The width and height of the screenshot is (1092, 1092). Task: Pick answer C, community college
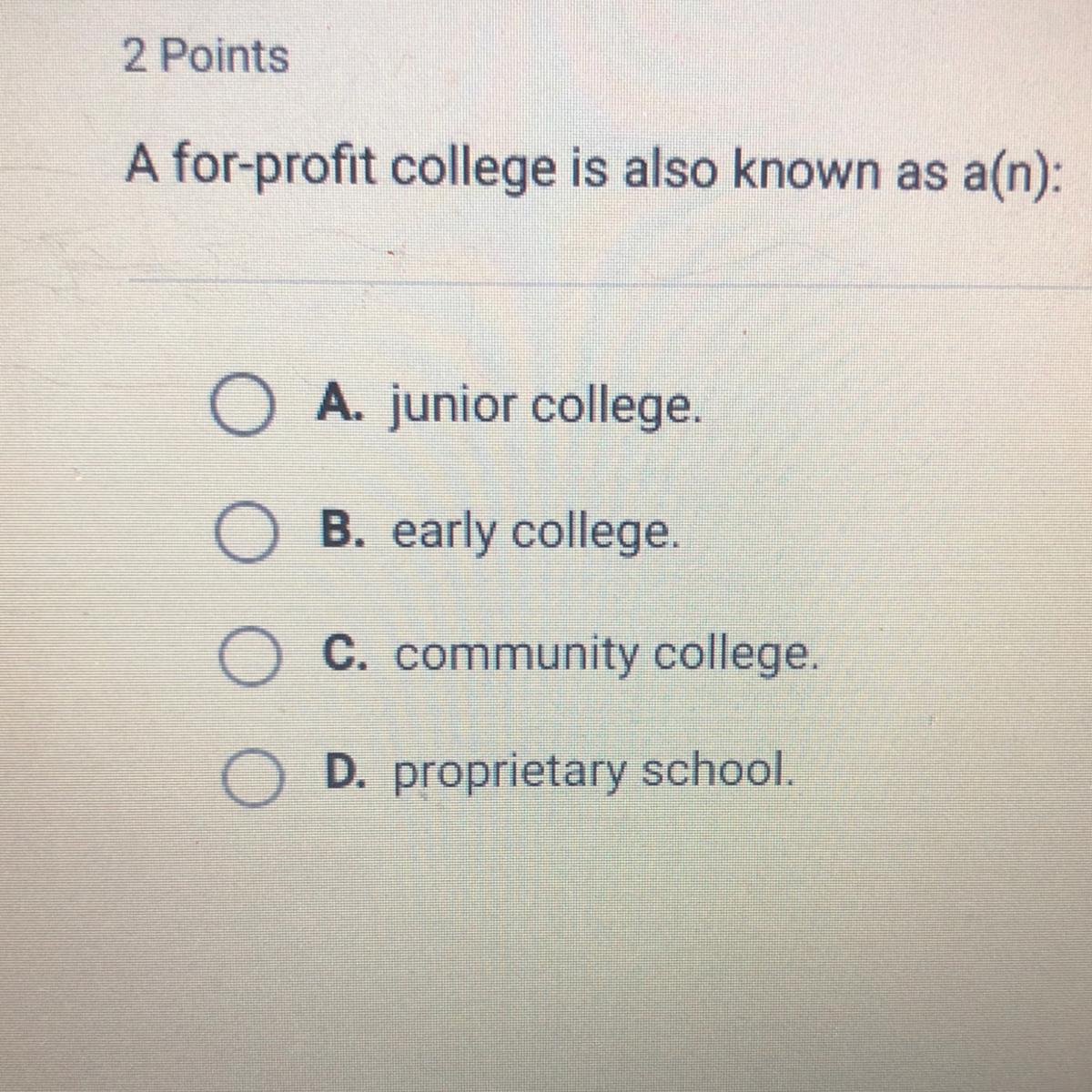pos(248,658)
